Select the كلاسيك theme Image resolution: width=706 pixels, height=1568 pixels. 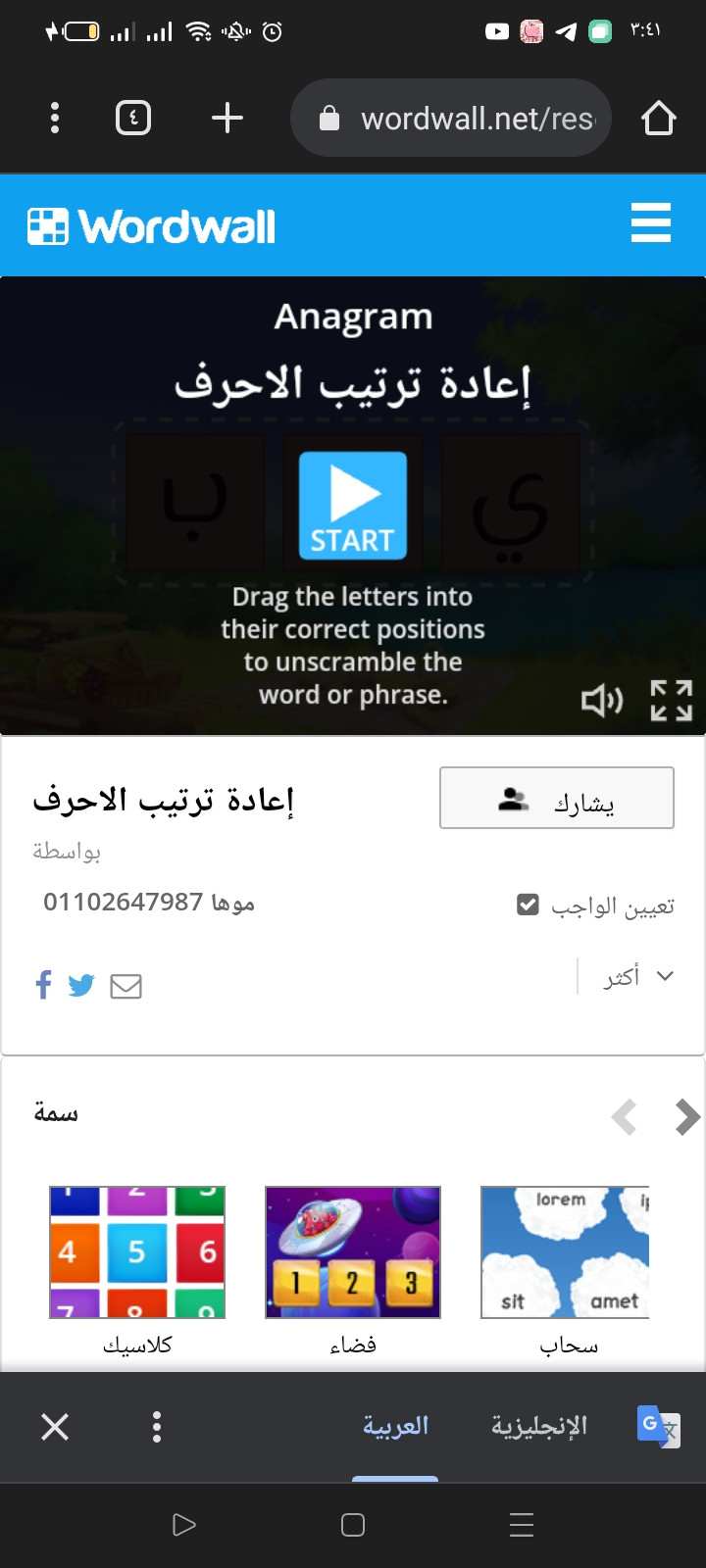(x=137, y=1252)
